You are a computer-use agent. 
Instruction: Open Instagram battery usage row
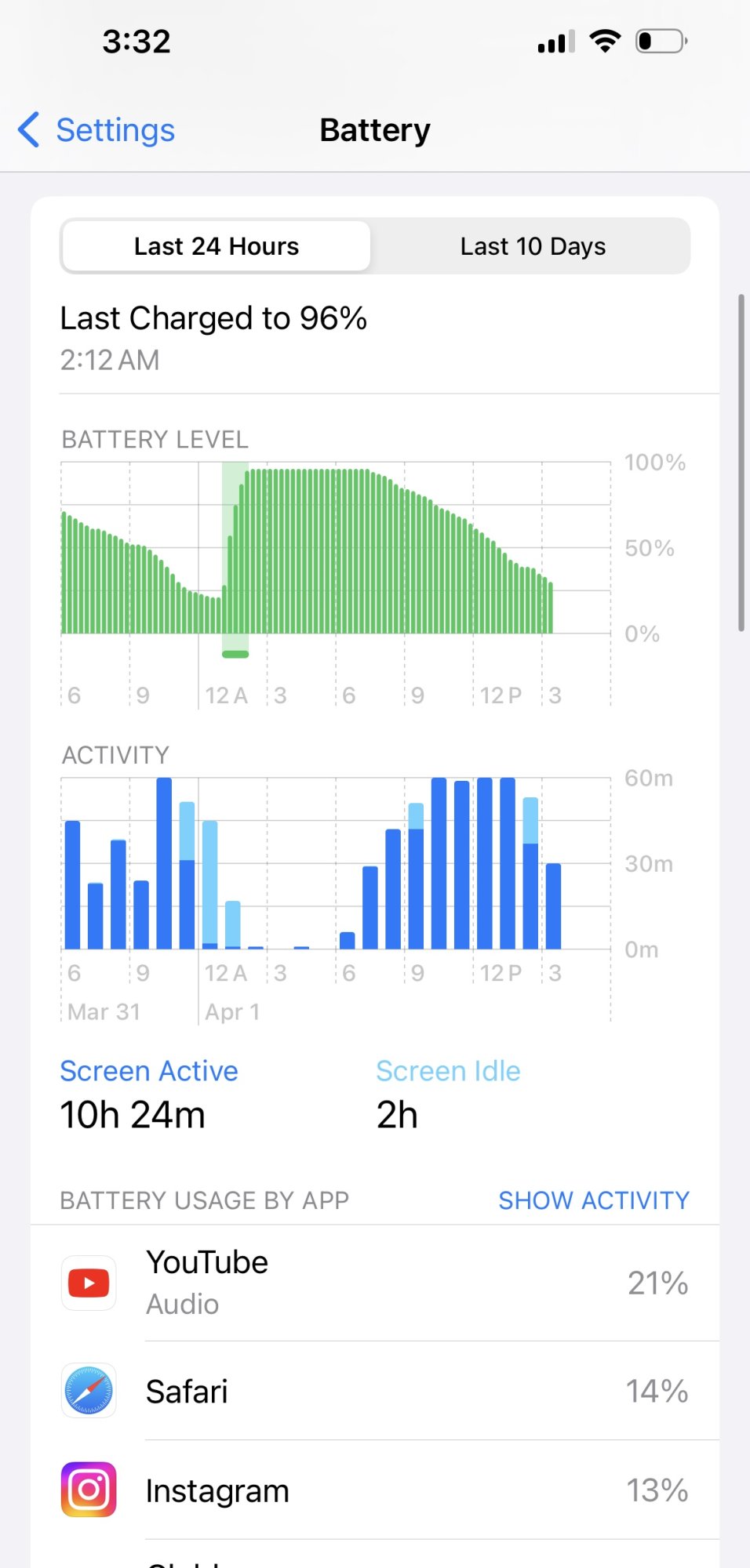coord(375,1490)
